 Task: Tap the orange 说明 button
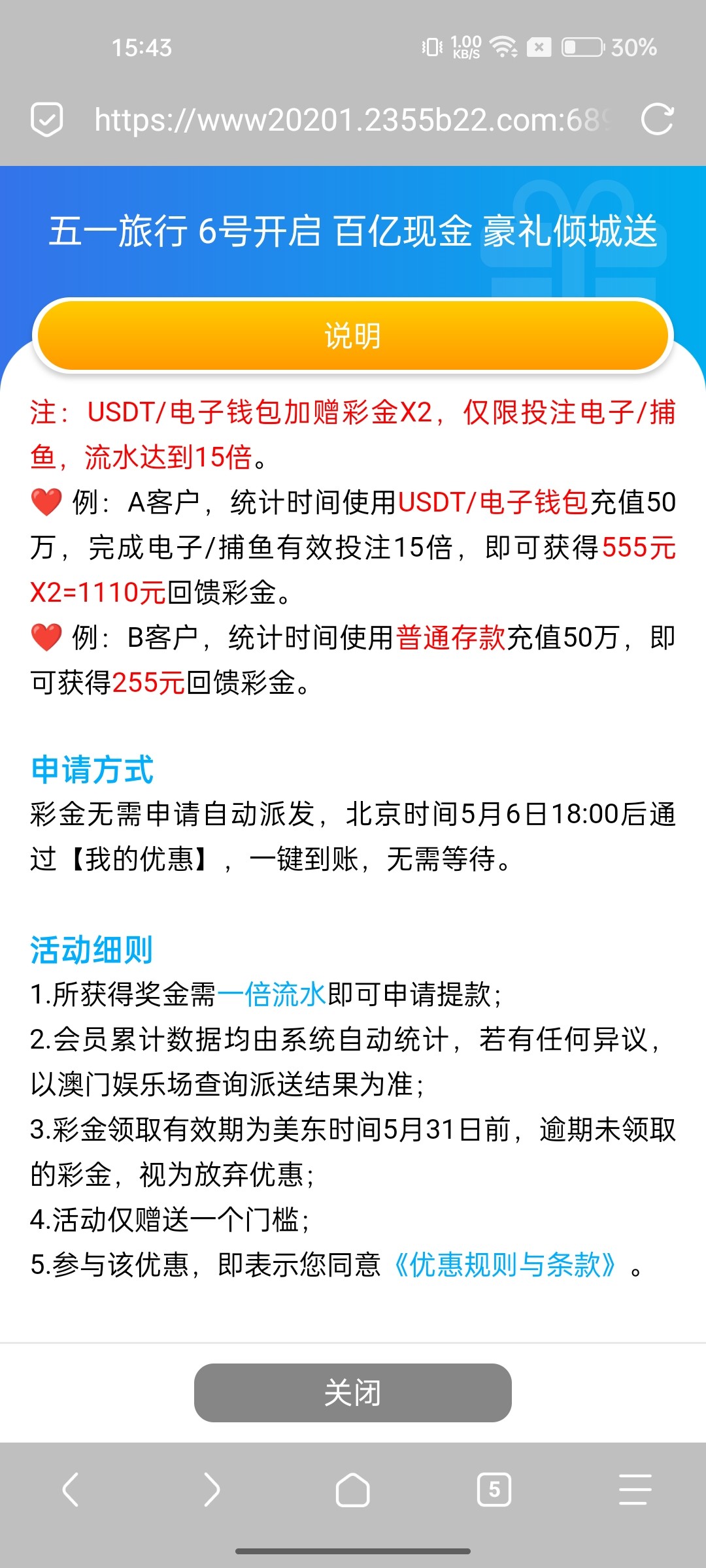tap(353, 336)
